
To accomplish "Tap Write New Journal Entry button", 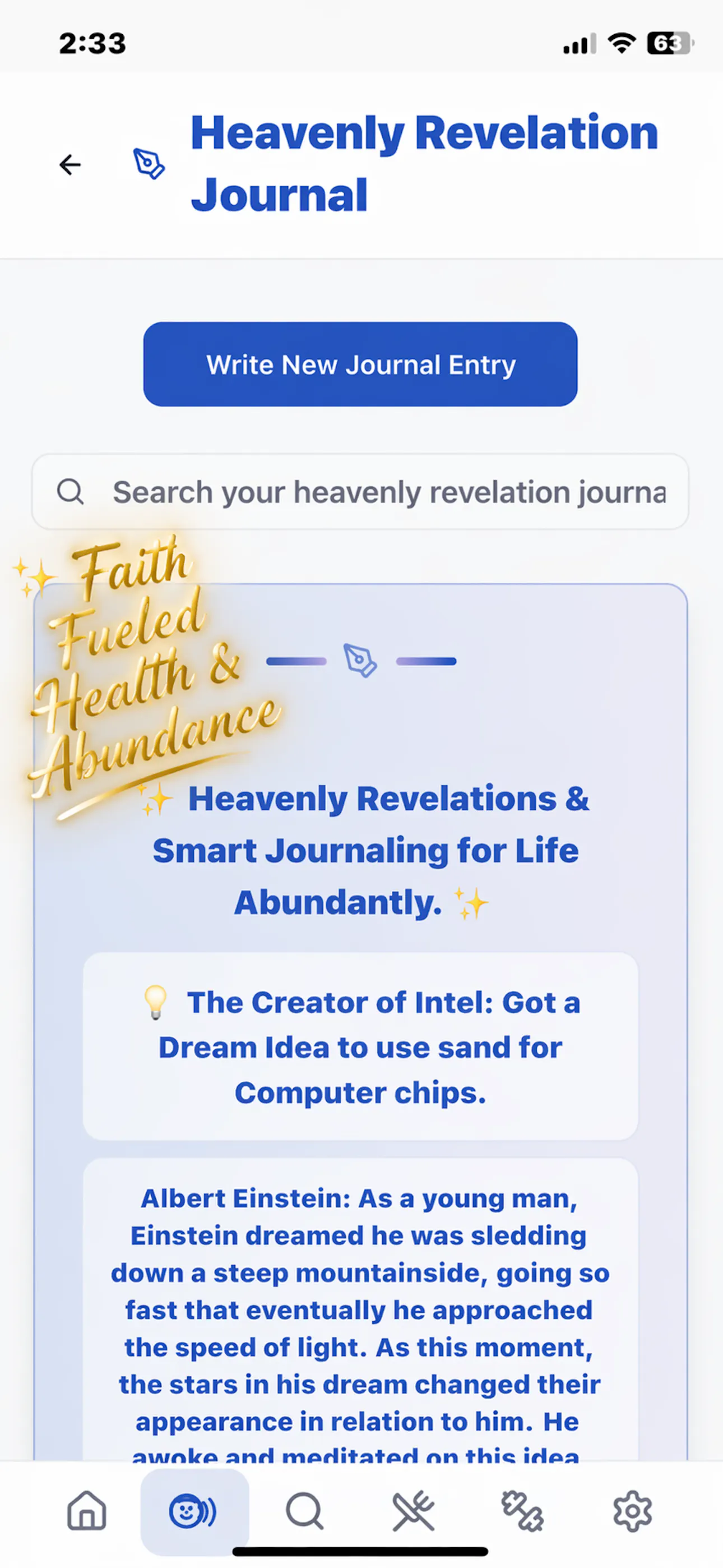I will click(x=360, y=364).
